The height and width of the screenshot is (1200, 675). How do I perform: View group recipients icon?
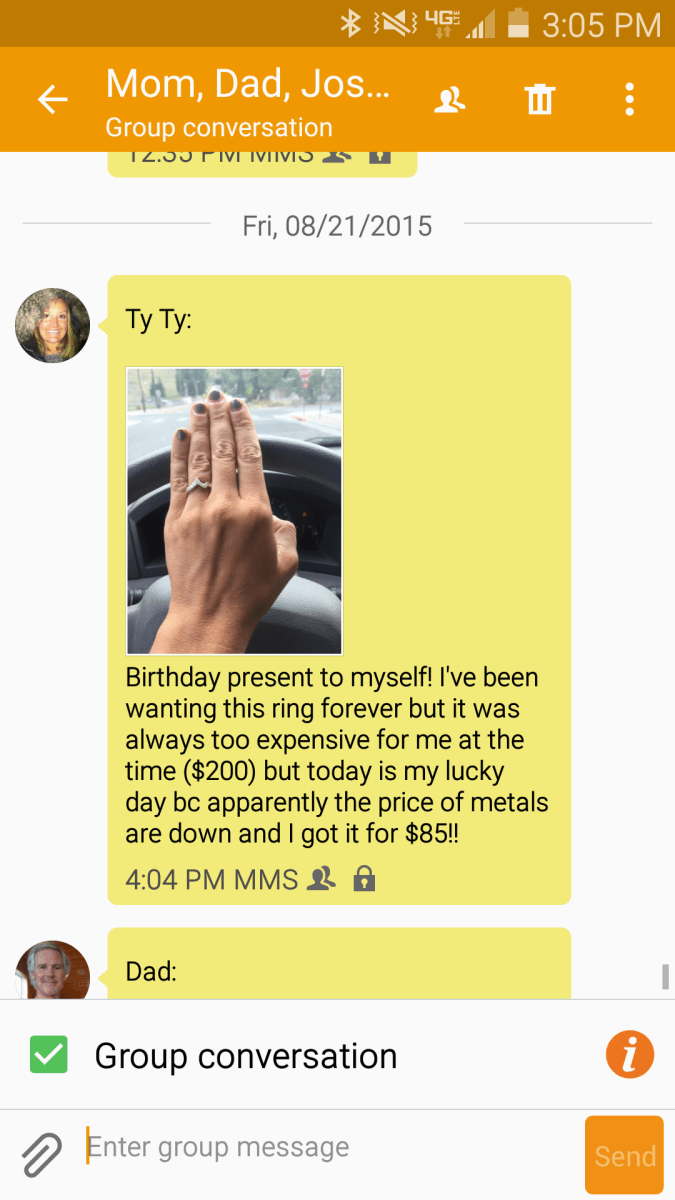tap(450, 99)
